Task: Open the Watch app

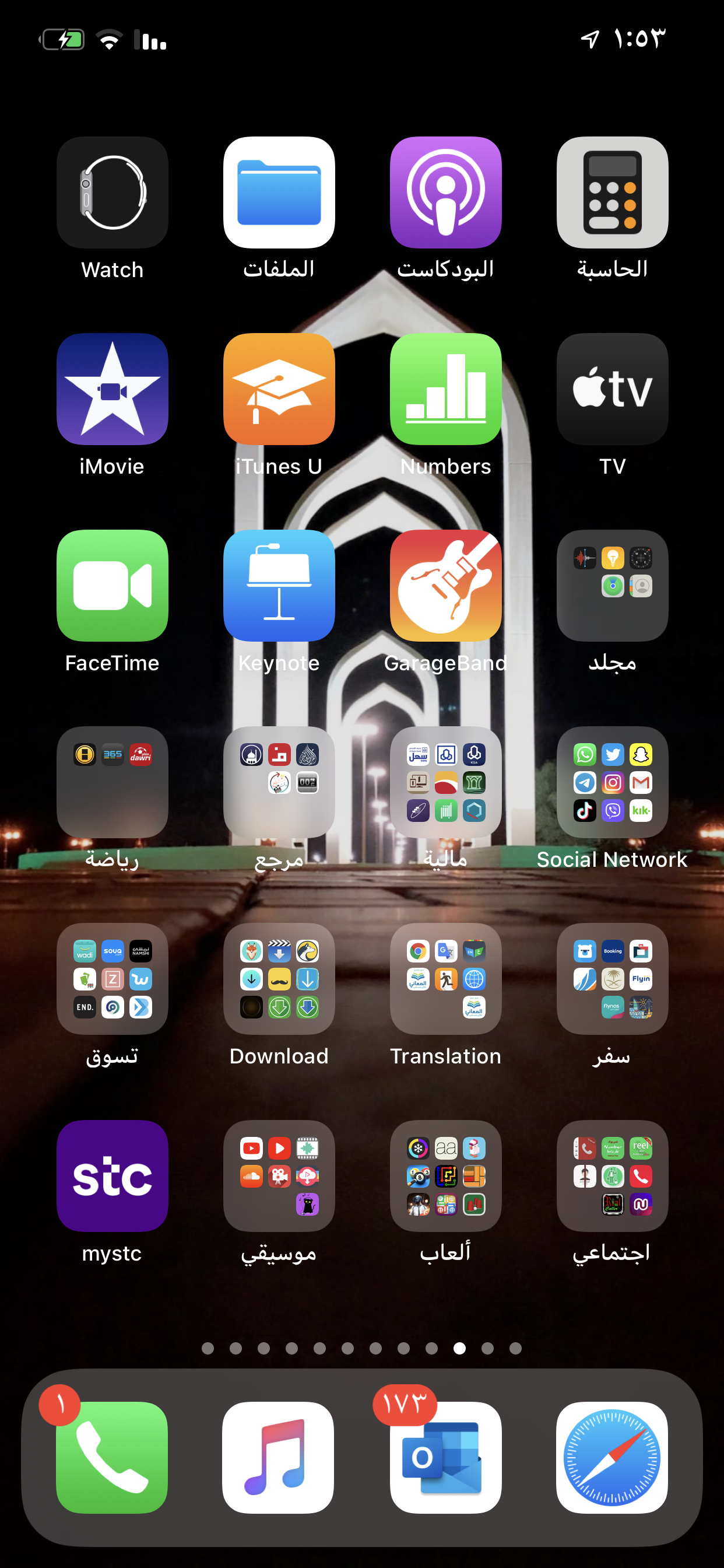Action: pyautogui.click(x=112, y=192)
